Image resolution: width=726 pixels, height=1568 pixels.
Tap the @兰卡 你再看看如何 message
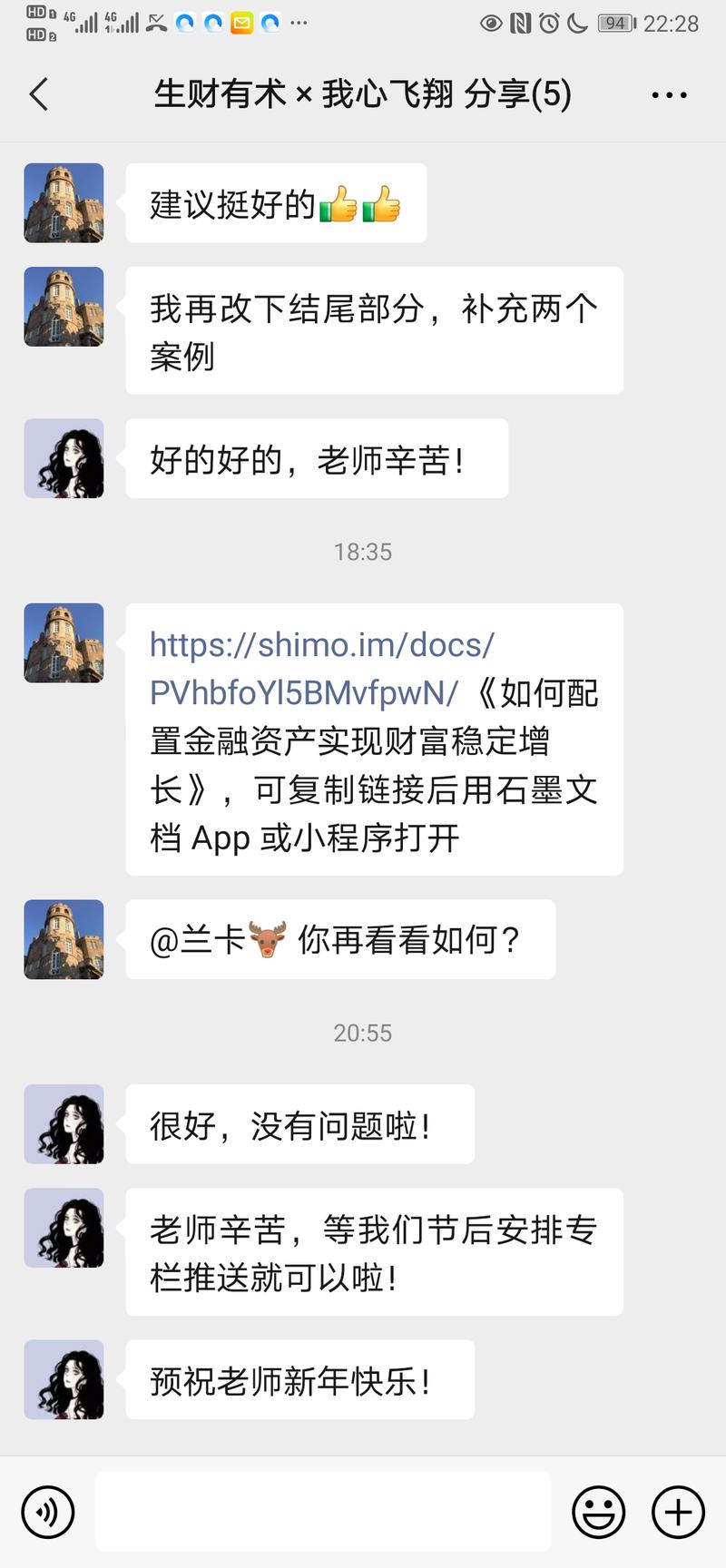coord(340,940)
